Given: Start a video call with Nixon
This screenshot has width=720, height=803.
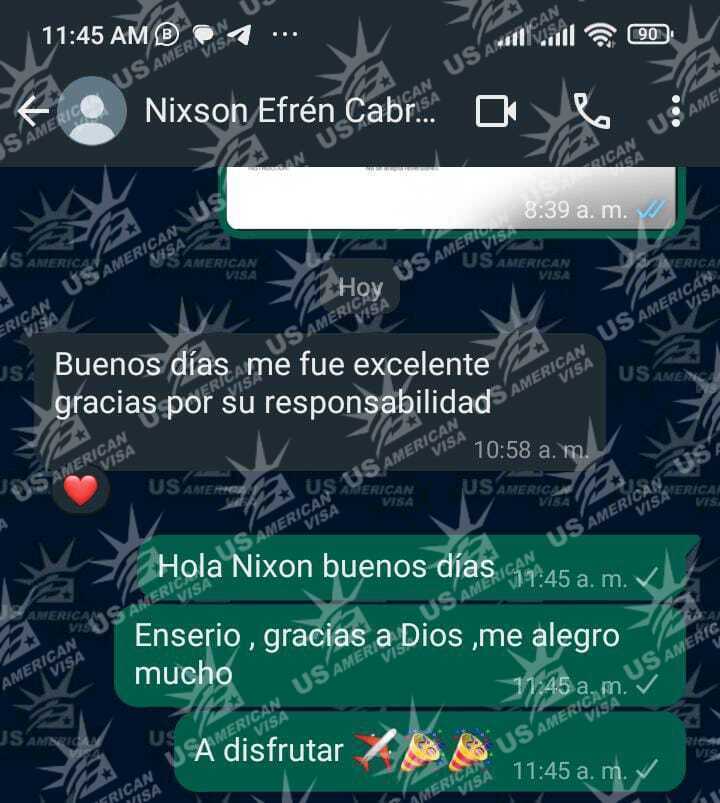Looking at the screenshot, I should click(x=496, y=111).
